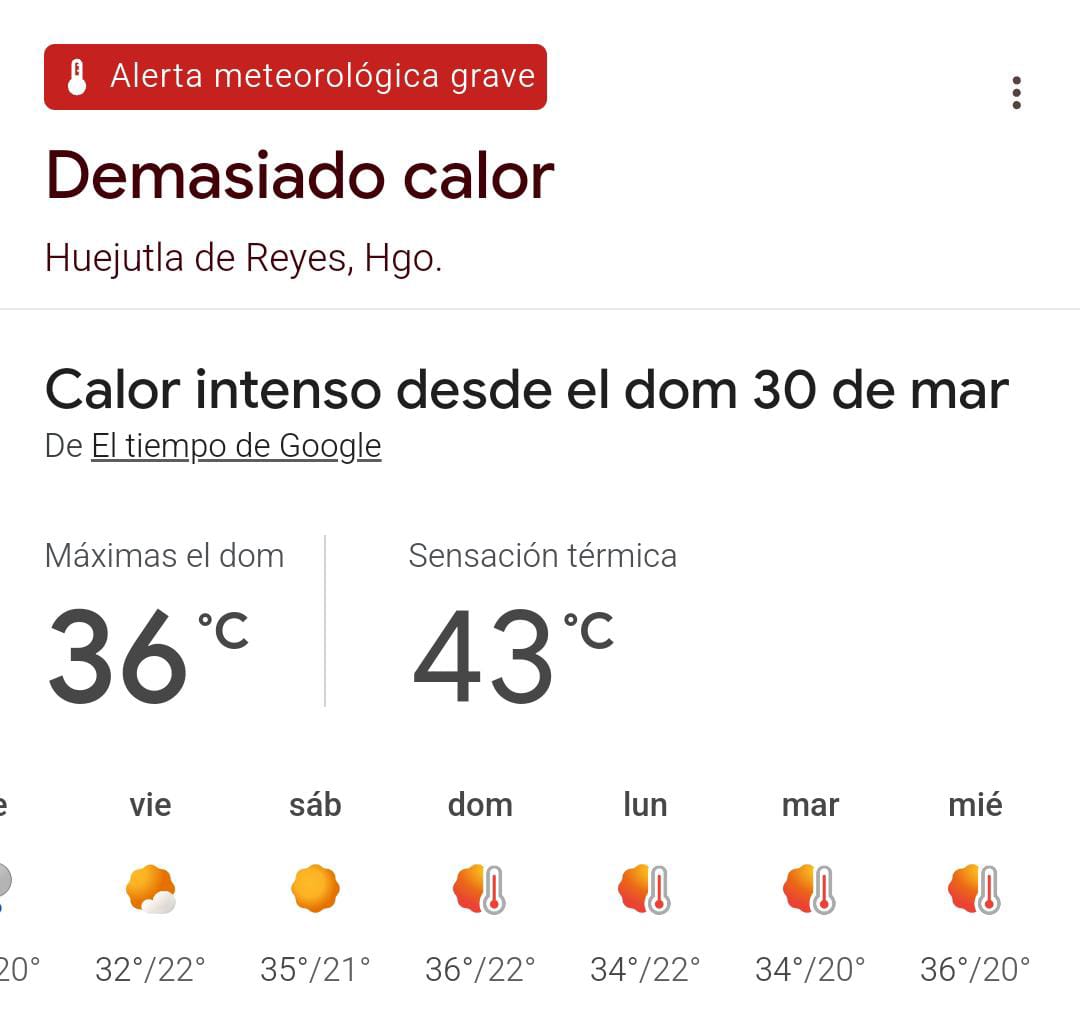Select the sáb forecast day
1080x1020 pixels.
[x=315, y=888]
